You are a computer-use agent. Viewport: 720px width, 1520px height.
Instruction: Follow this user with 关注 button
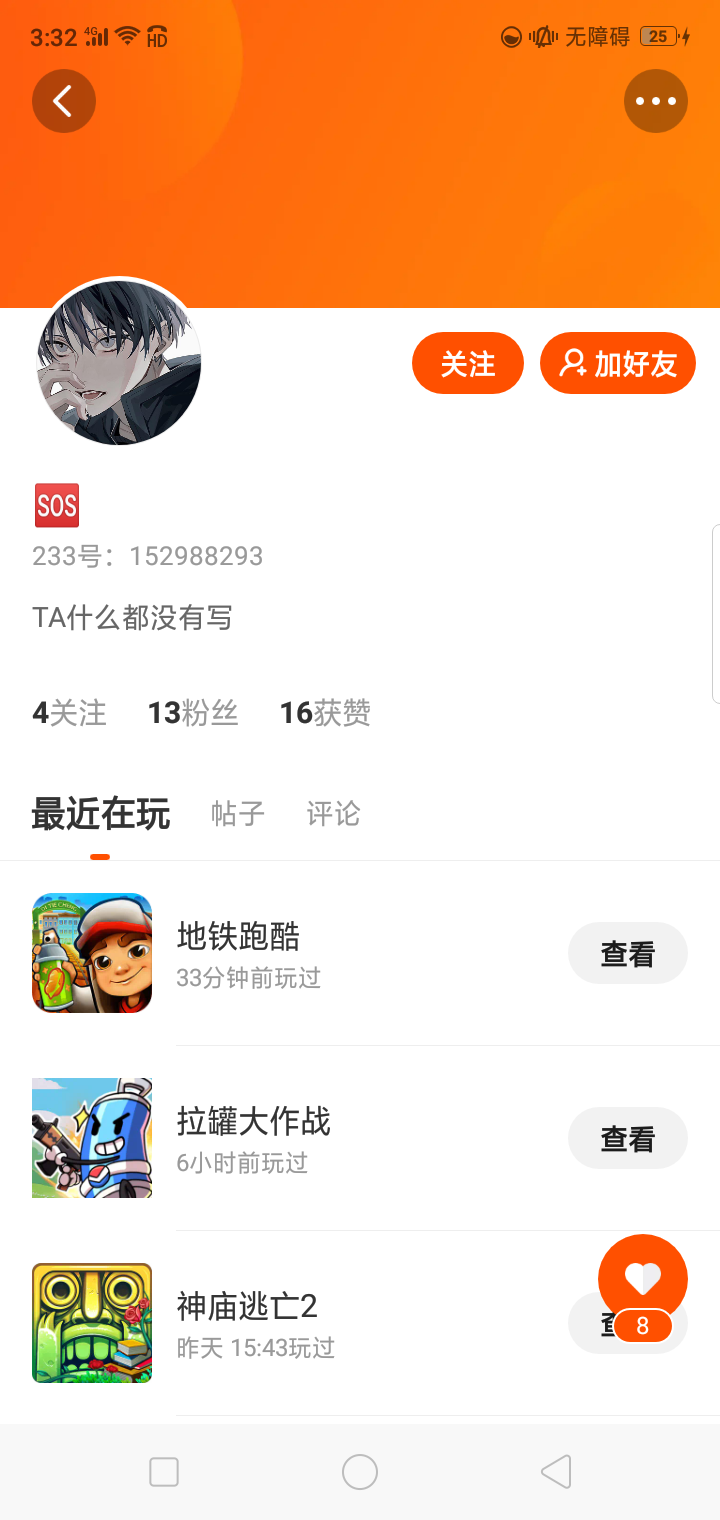click(467, 364)
